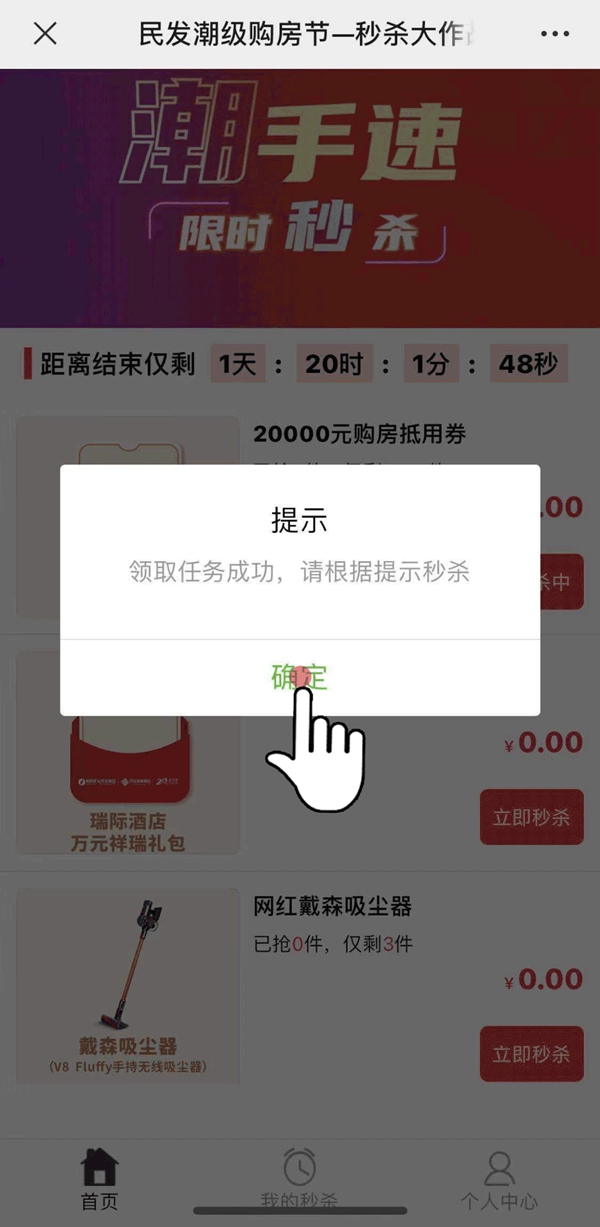Go to the 我的秒杀 tab
600x1227 pixels.
pyautogui.click(x=299, y=1180)
